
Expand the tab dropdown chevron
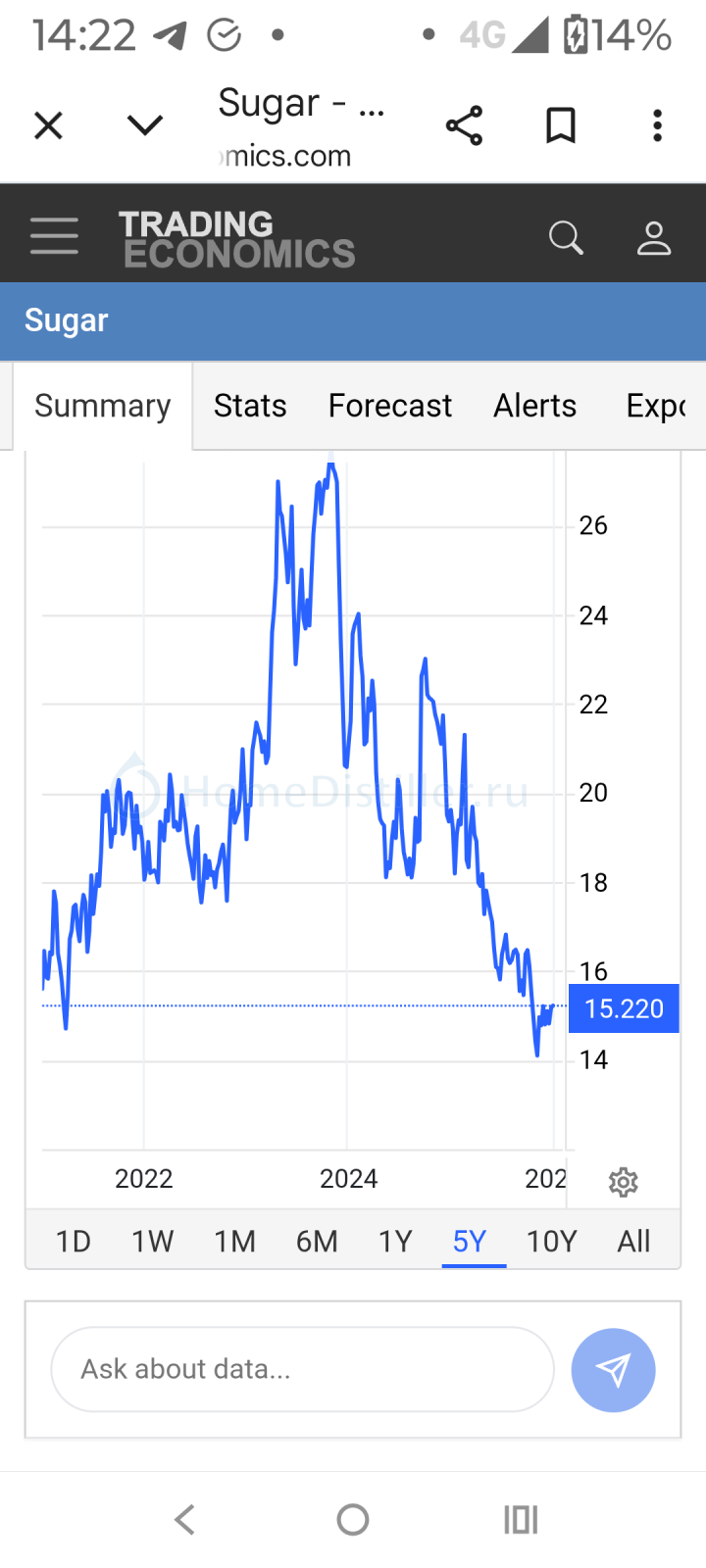coord(145,125)
